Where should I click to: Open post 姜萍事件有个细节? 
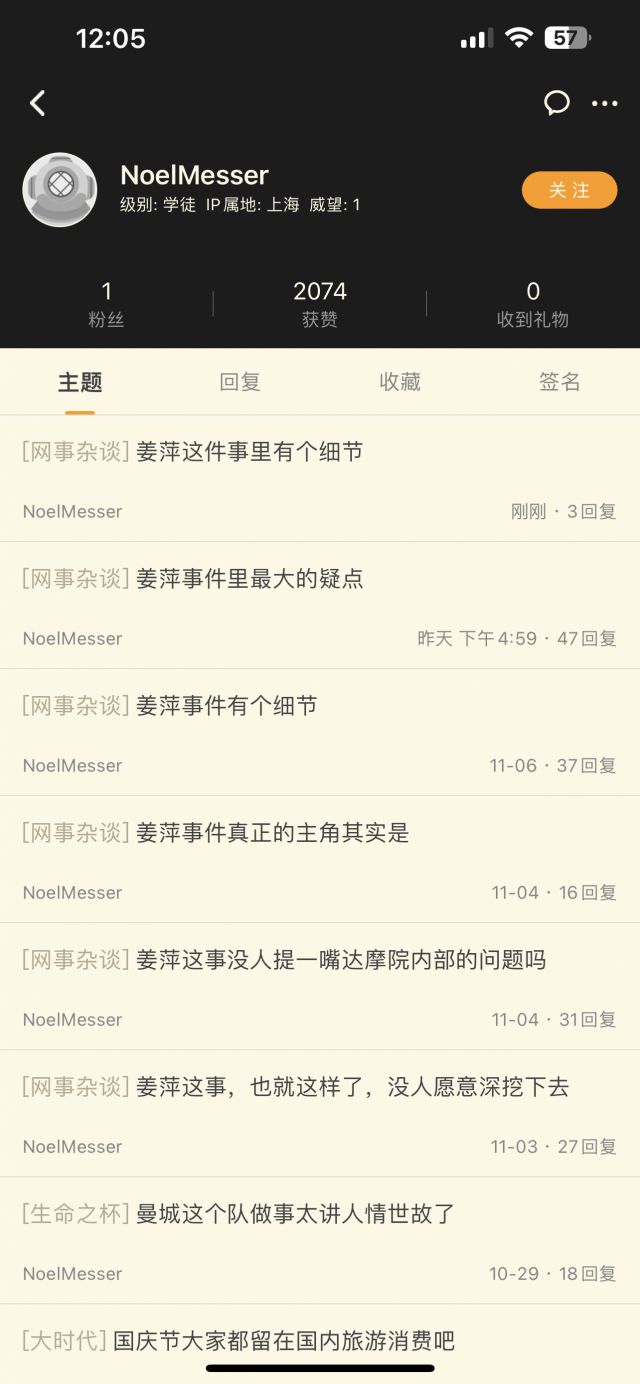(226, 706)
